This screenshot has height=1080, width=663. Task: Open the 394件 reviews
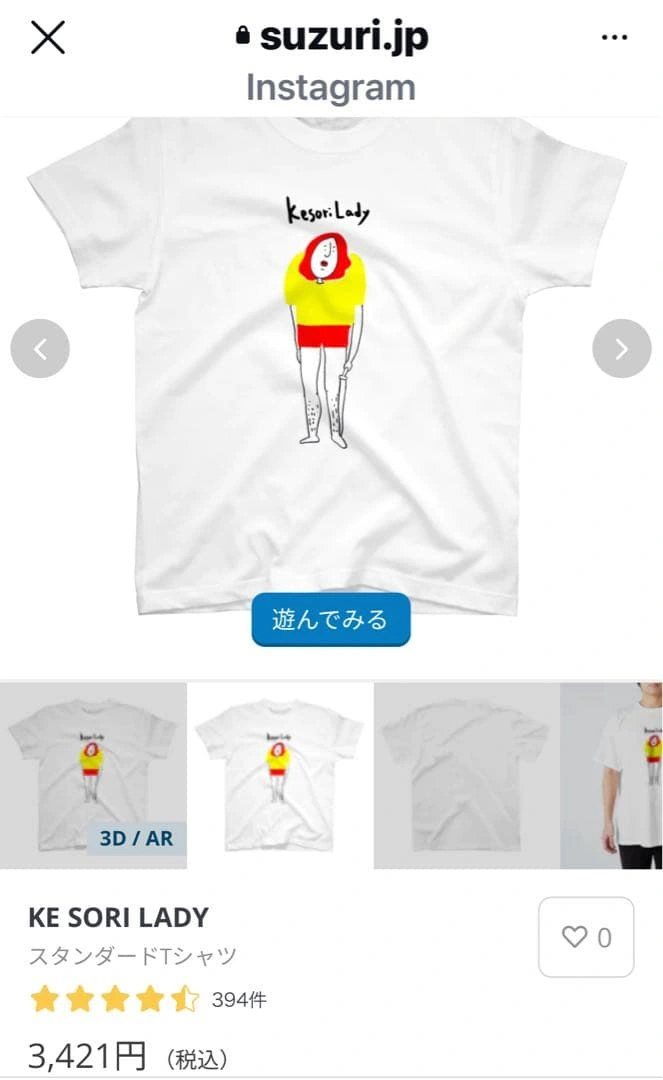point(238,1000)
